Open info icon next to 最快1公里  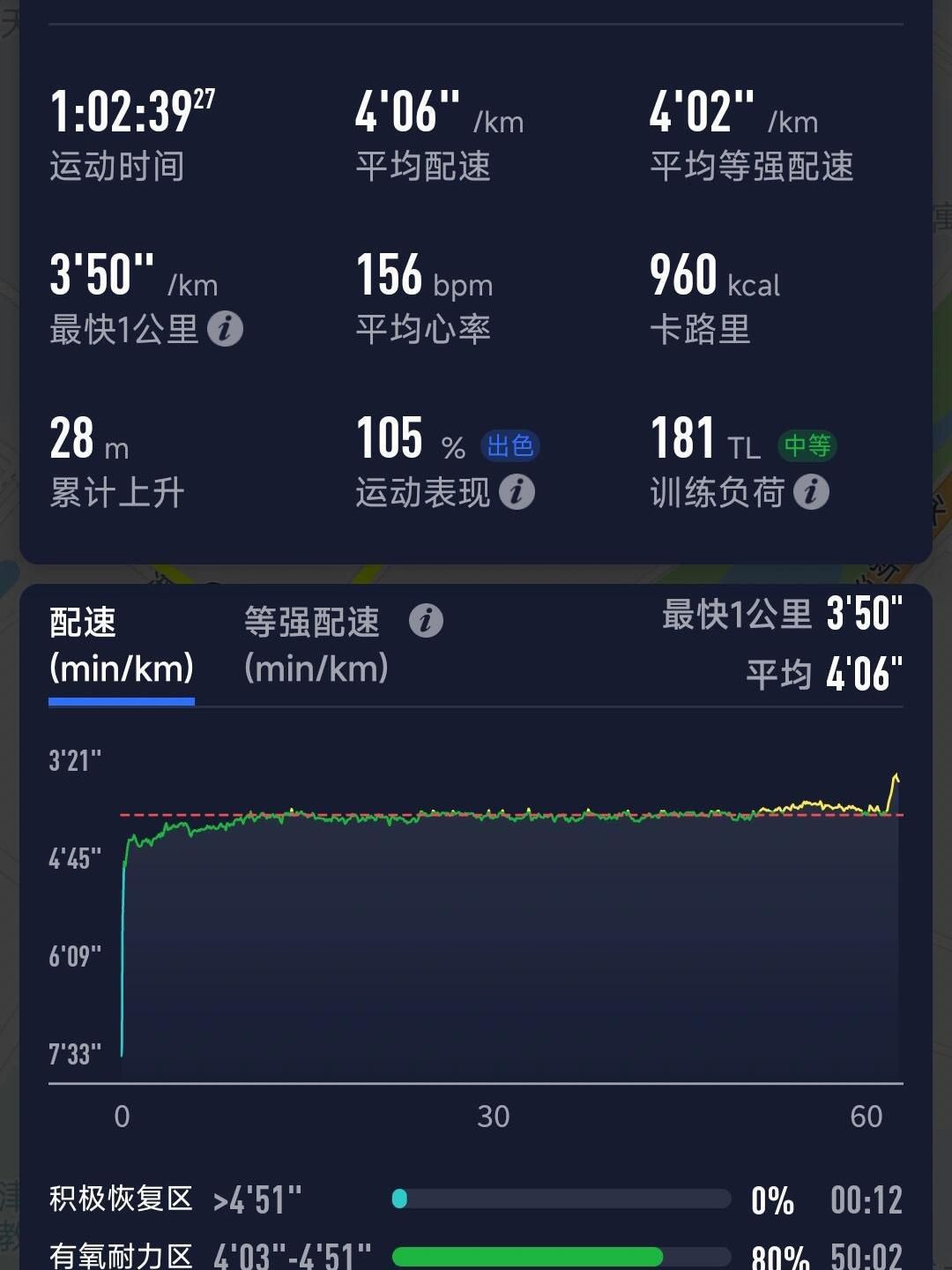tap(225, 329)
